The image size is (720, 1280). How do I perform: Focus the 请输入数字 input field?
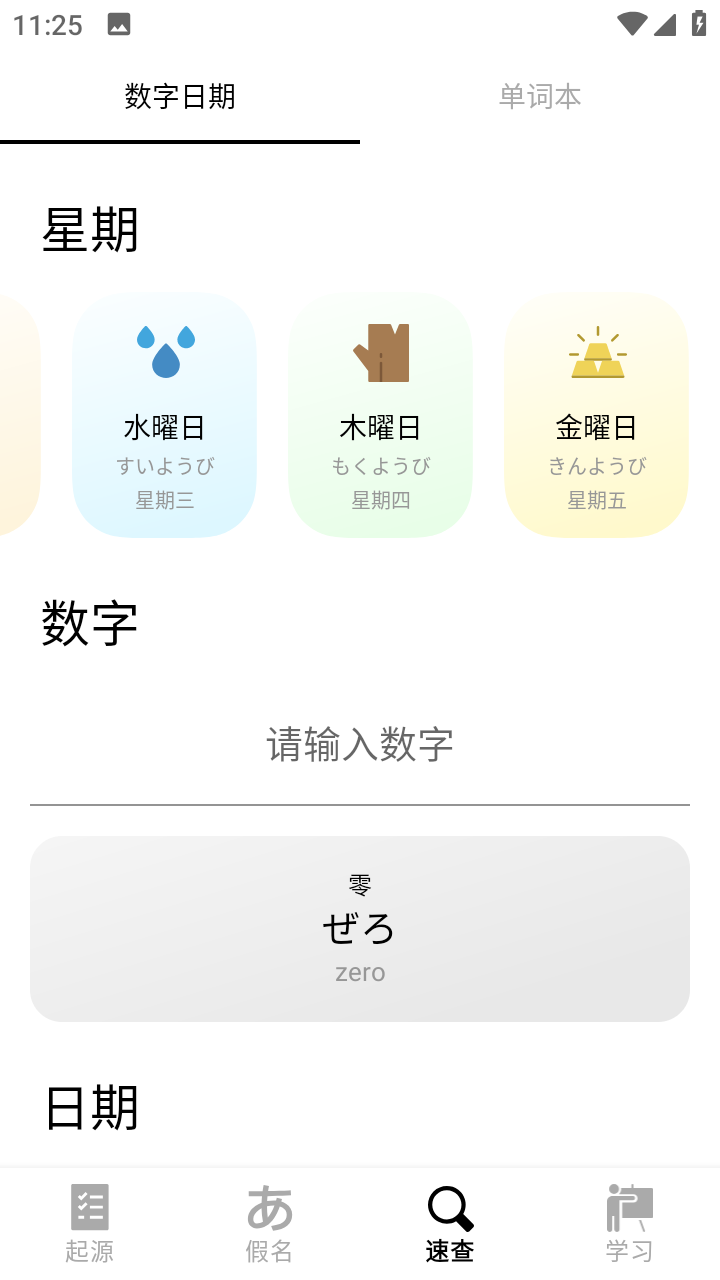pyautogui.click(x=360, y=746)
